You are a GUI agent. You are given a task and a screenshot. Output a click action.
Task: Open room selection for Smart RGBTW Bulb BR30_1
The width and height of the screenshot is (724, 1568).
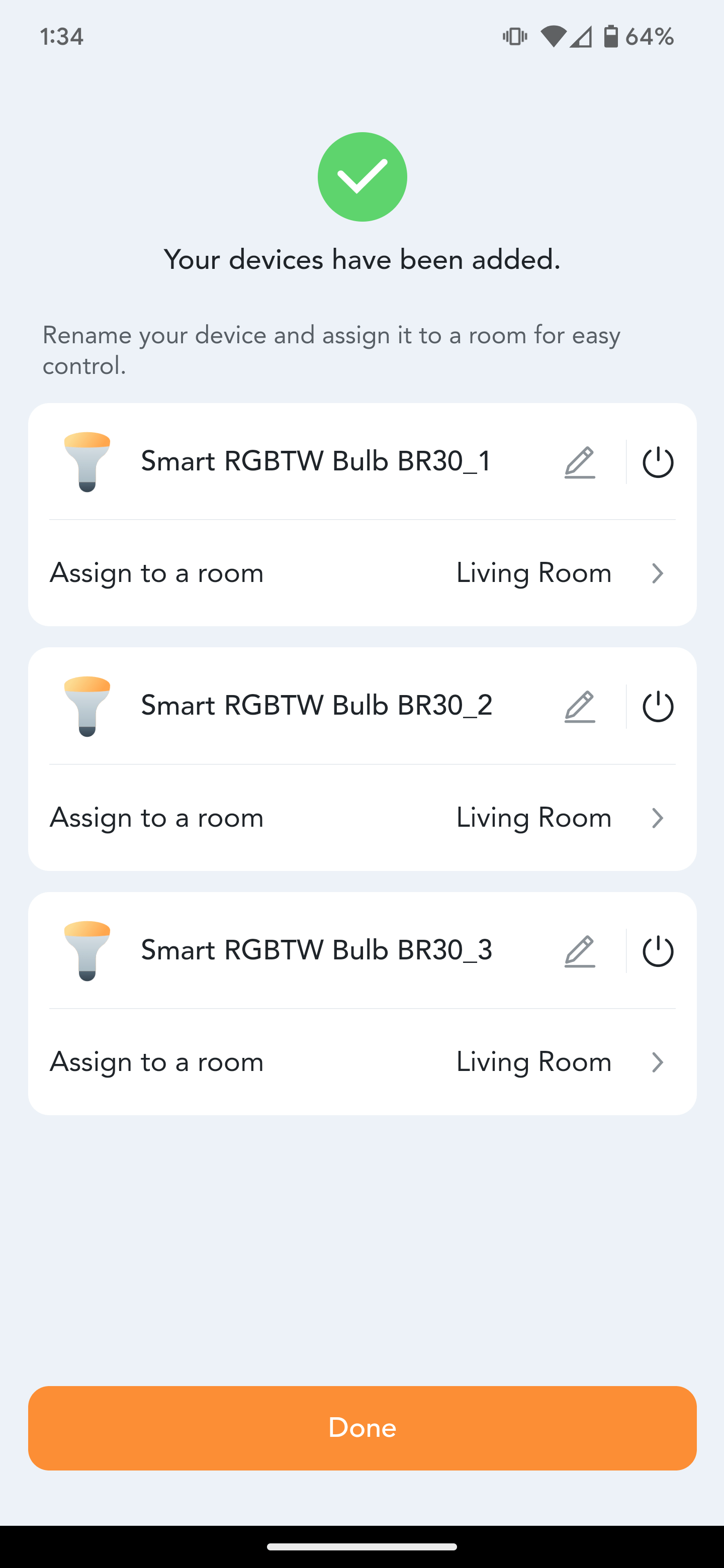click(657, 573)
